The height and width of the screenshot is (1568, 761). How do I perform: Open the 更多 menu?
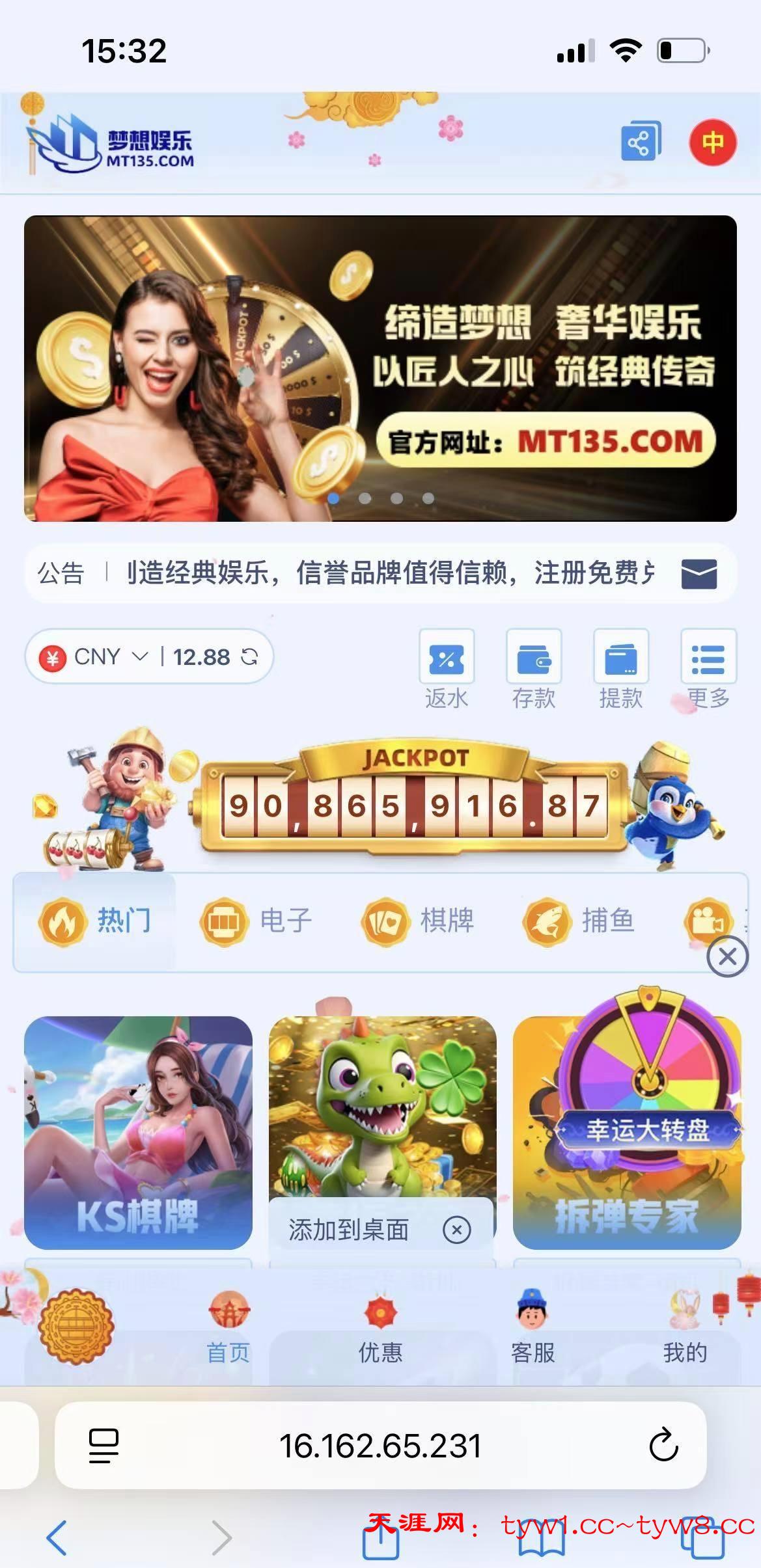click(708, 669)
